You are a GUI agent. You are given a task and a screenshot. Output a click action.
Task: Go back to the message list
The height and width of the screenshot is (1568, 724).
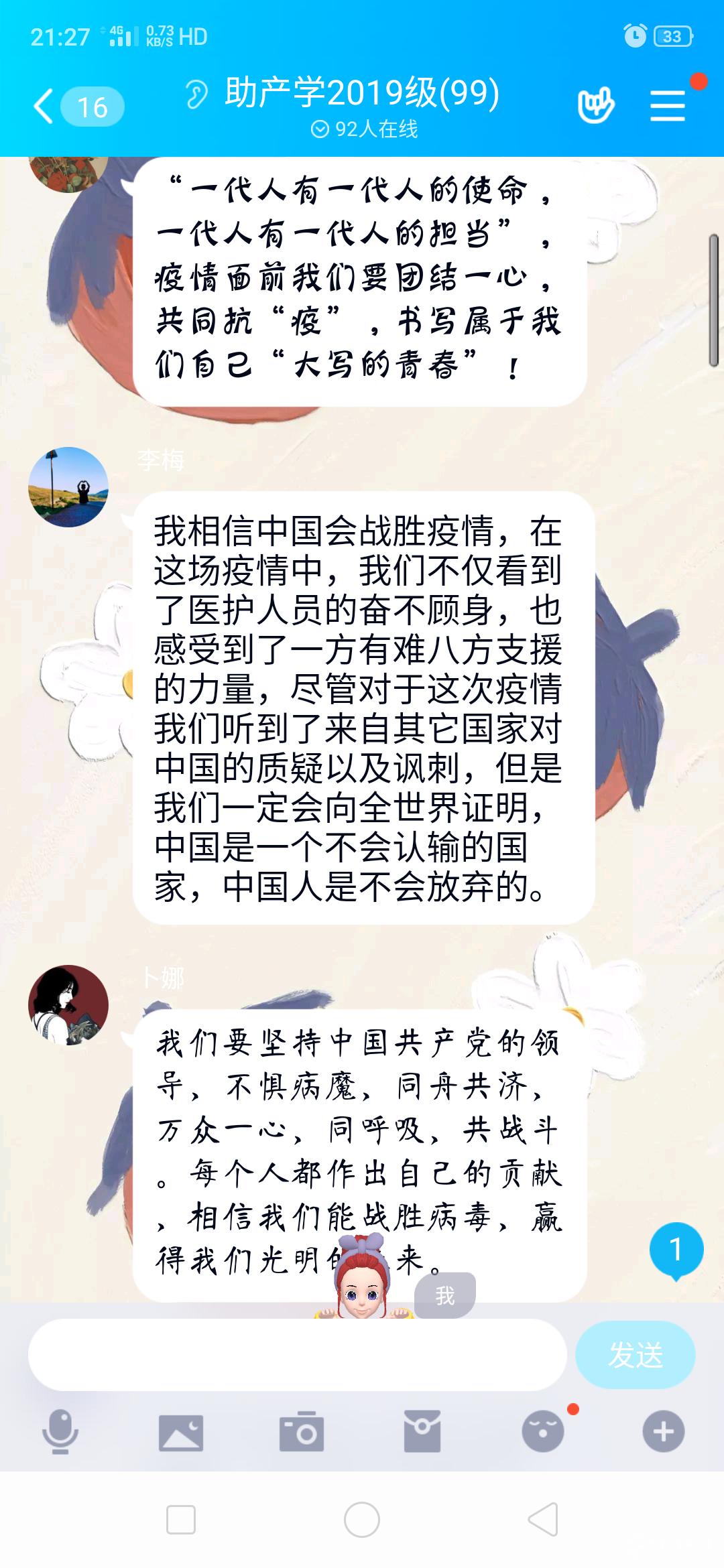pyautogui.click(x=46, y=107)
